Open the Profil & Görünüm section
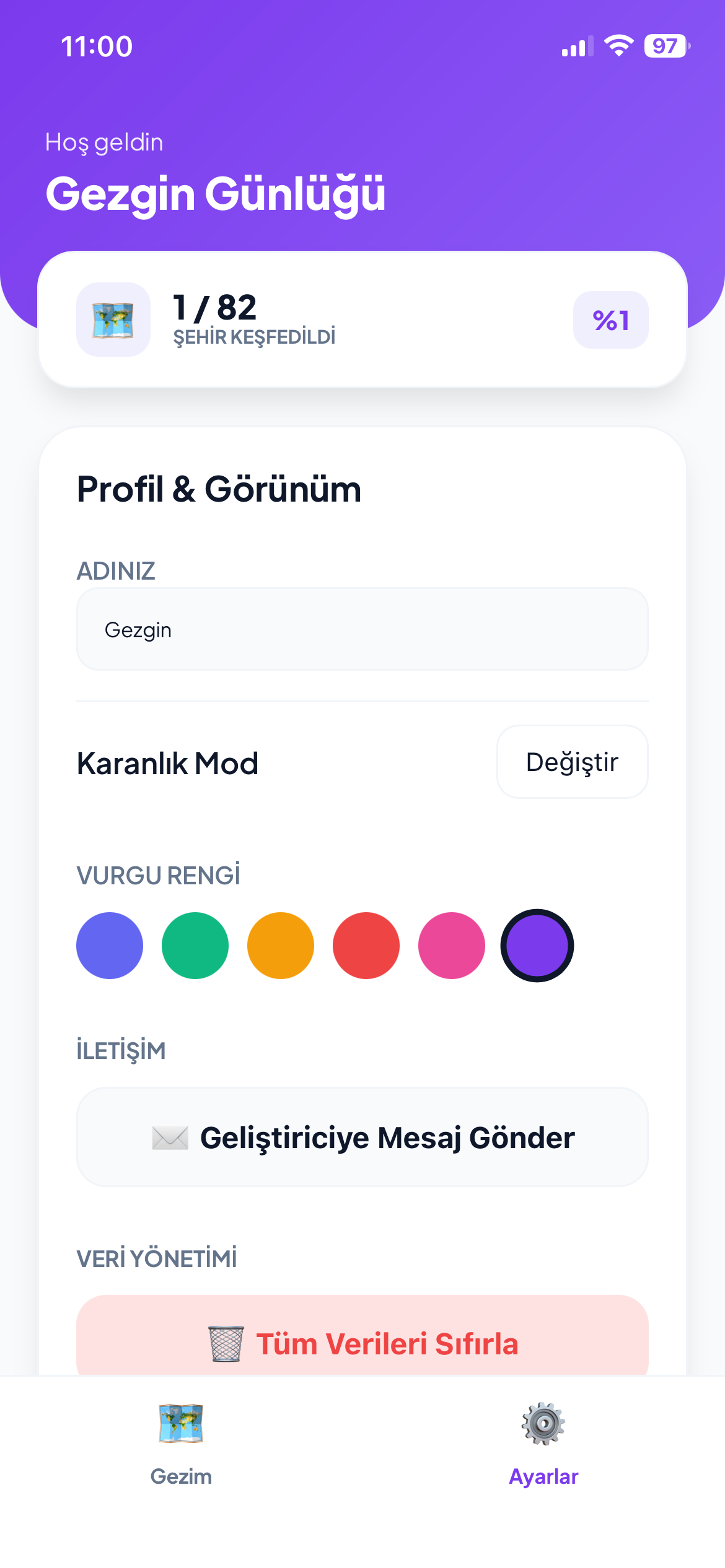 [219, 489]
